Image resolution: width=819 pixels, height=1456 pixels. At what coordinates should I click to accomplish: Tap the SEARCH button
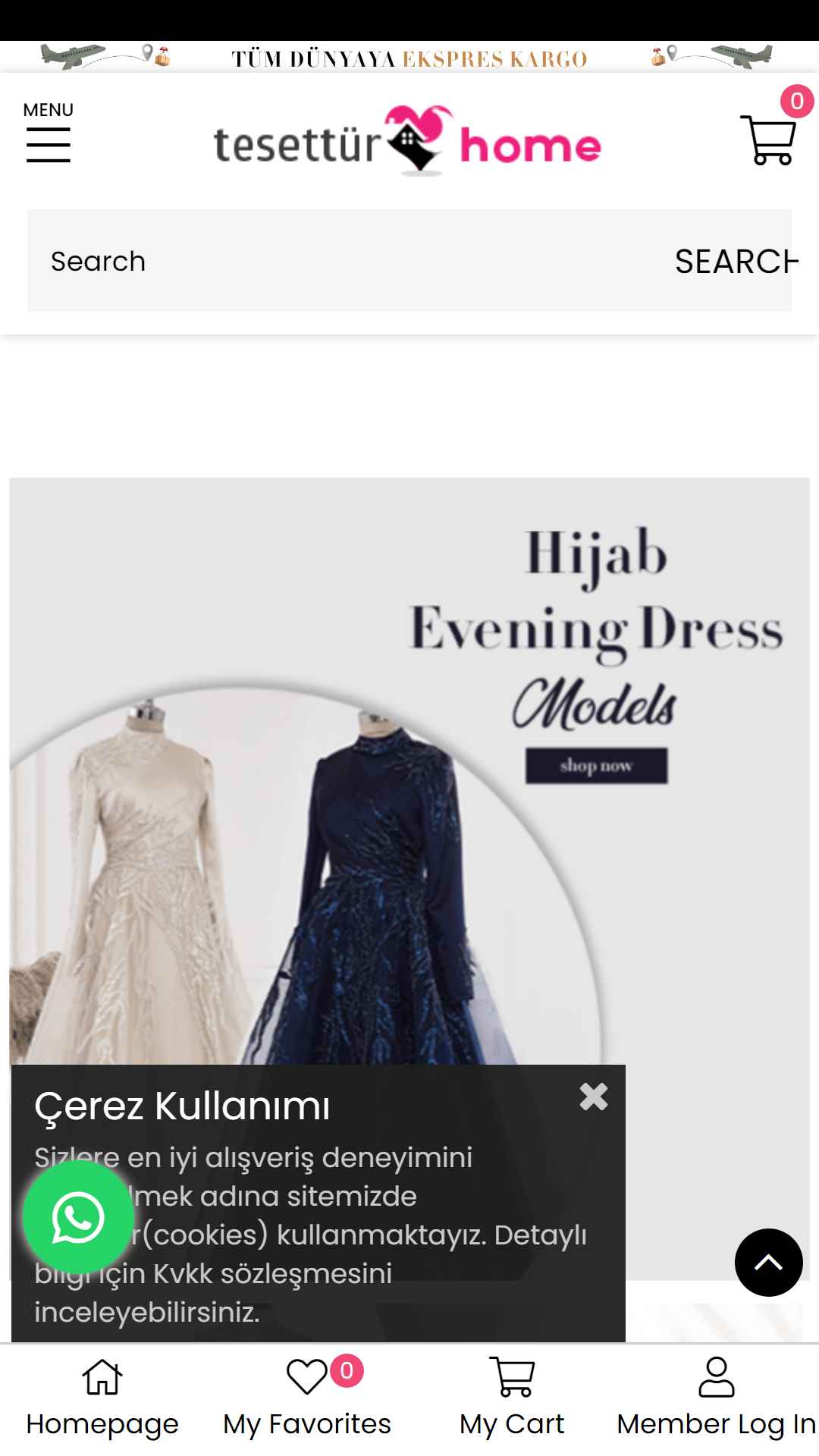(736, 261)
